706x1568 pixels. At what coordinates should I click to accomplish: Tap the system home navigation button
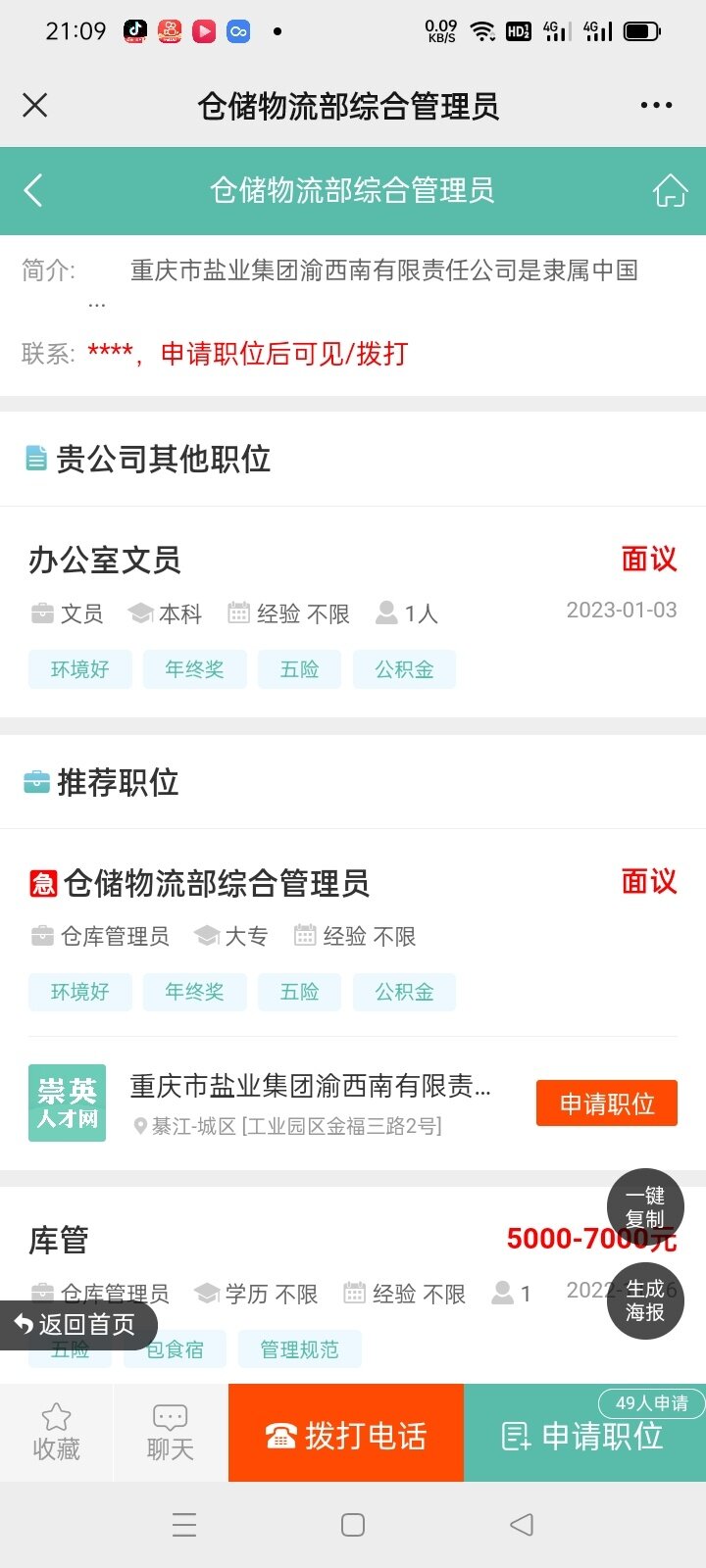pyautogui.click(x=353, y=1525)
